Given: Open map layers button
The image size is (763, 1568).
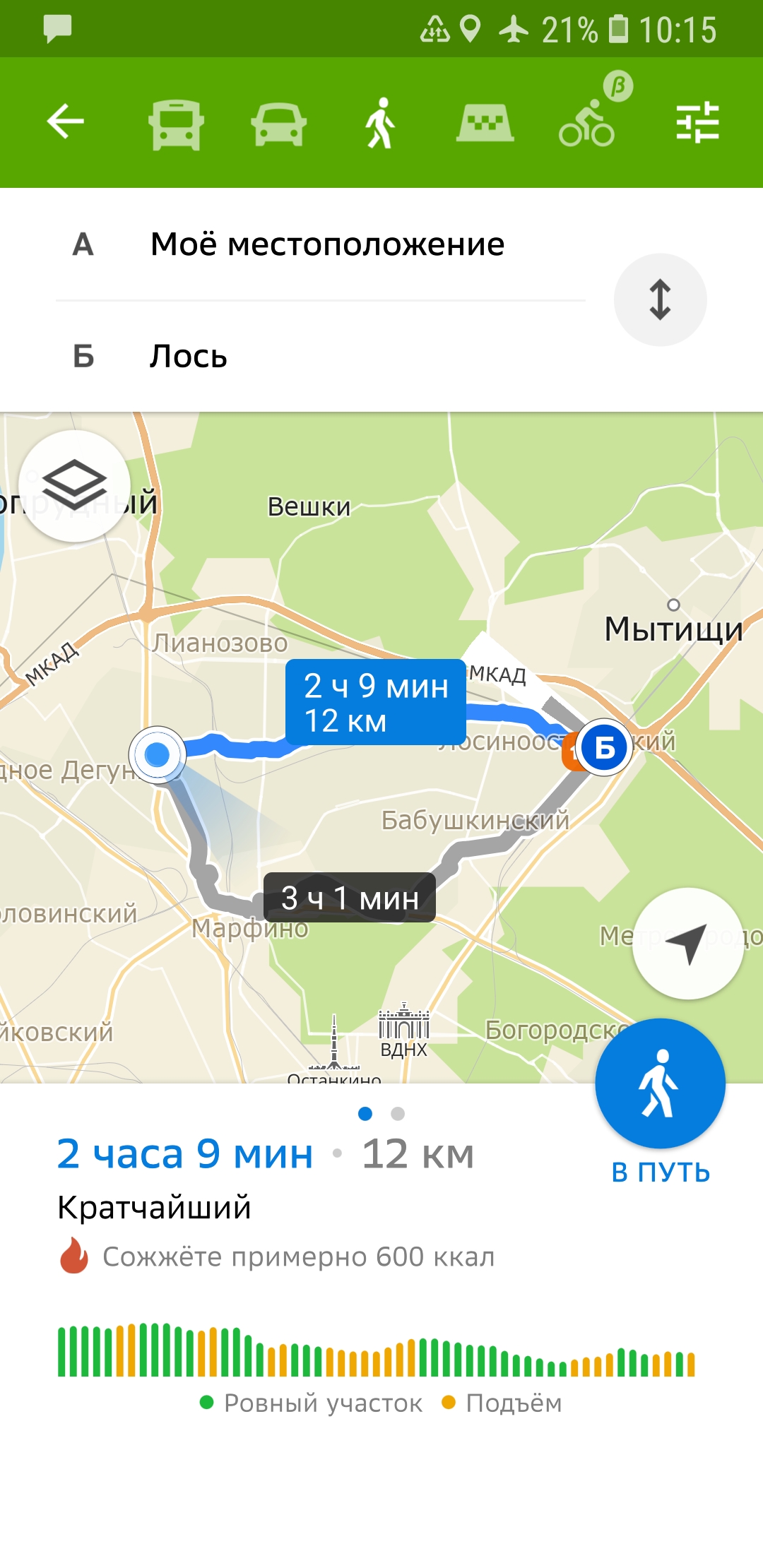Looking at the screenshot, I should click(74, 486).
